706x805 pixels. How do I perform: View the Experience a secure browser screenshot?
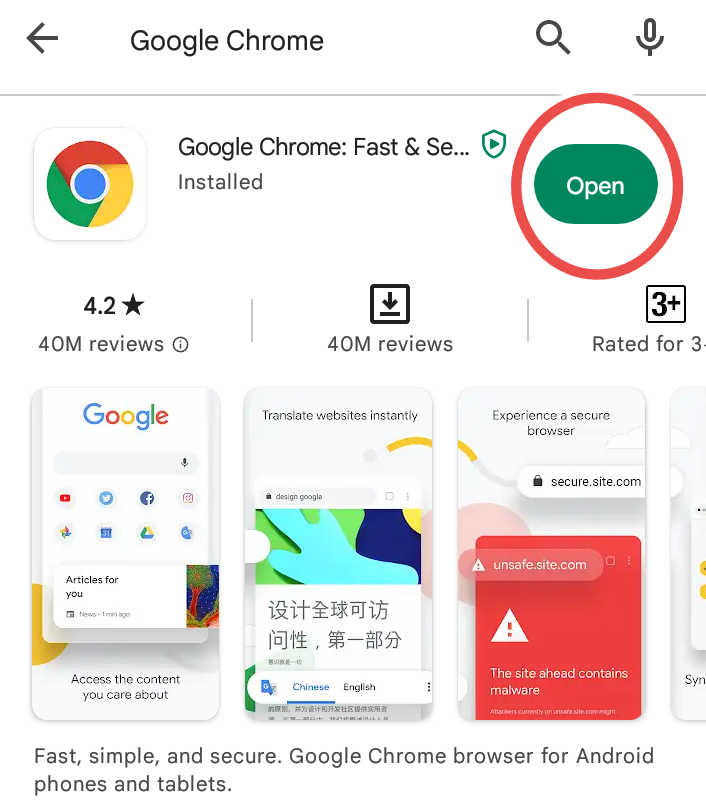(x=551, y=553)
